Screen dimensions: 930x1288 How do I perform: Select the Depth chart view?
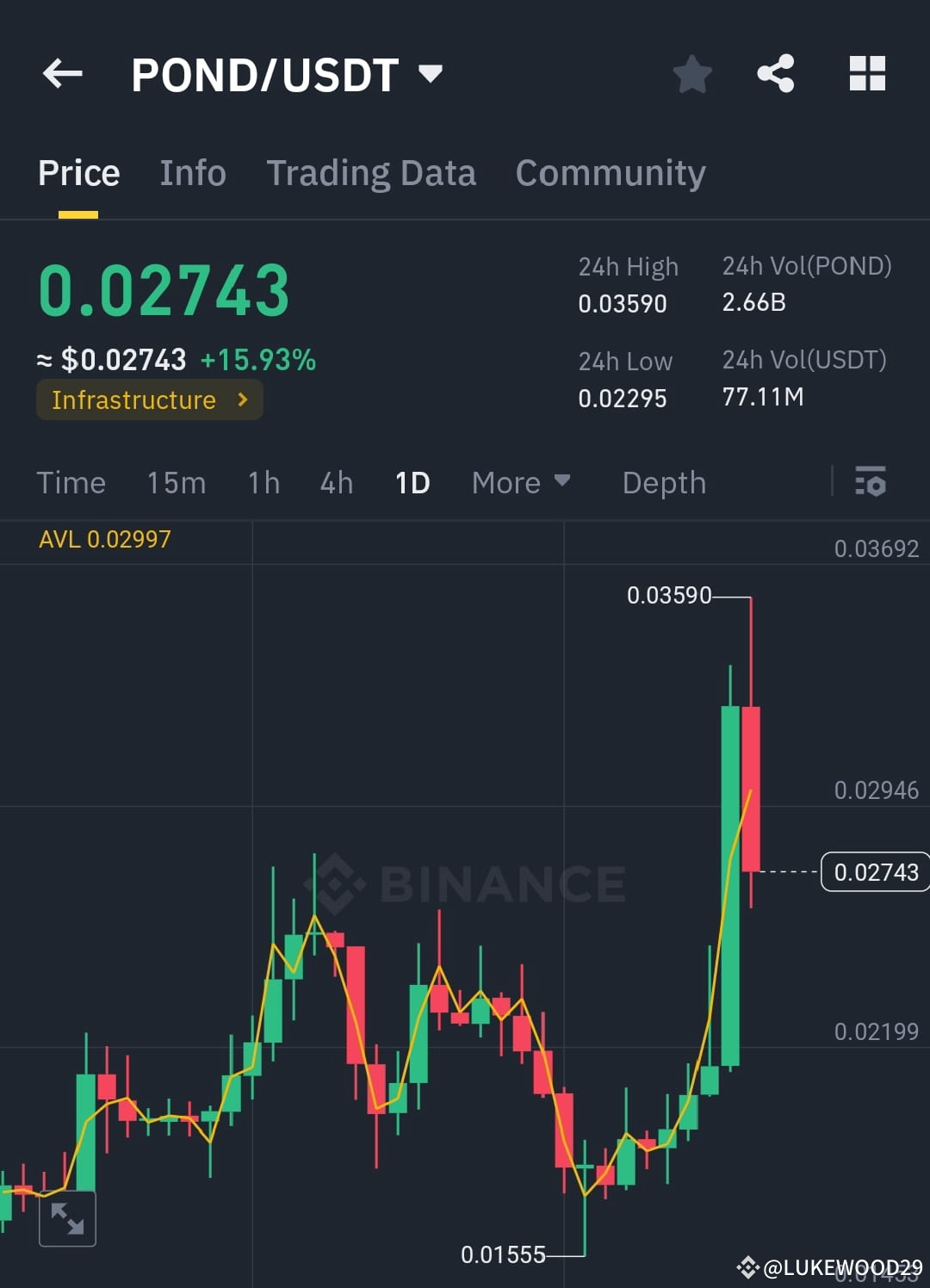(x=663, y=483)
